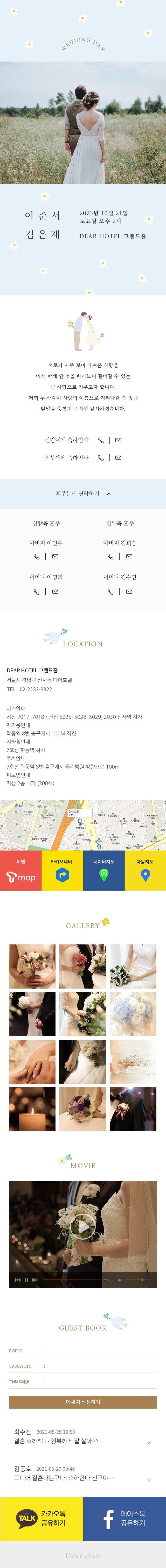Send email to 어머니 김수연

click(129, 592)
